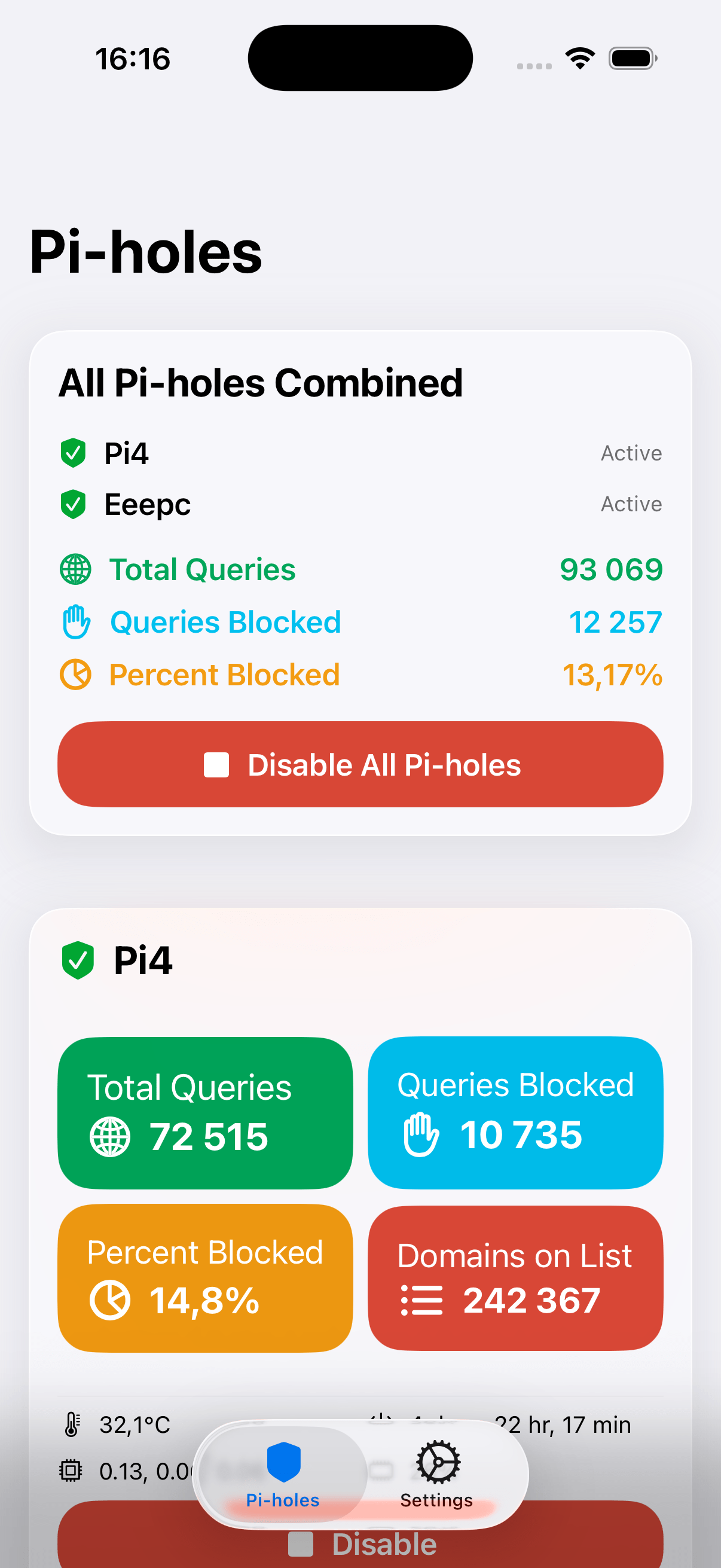This screenshot has width=721, height=1568.
Task: Click the thermometer icon showing 32,1°C
Action: click(x=72, y=1424)
